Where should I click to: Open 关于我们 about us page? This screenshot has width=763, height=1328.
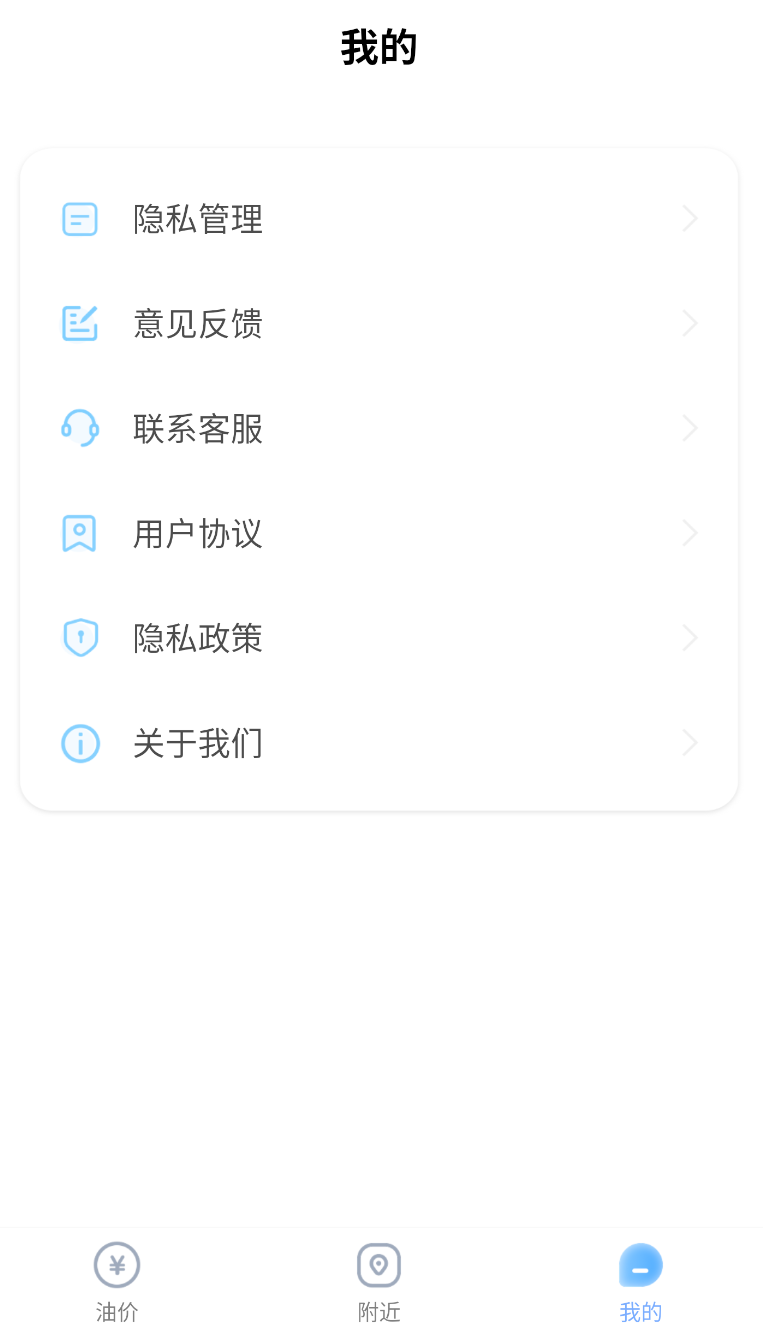click(x=379, y=743)
